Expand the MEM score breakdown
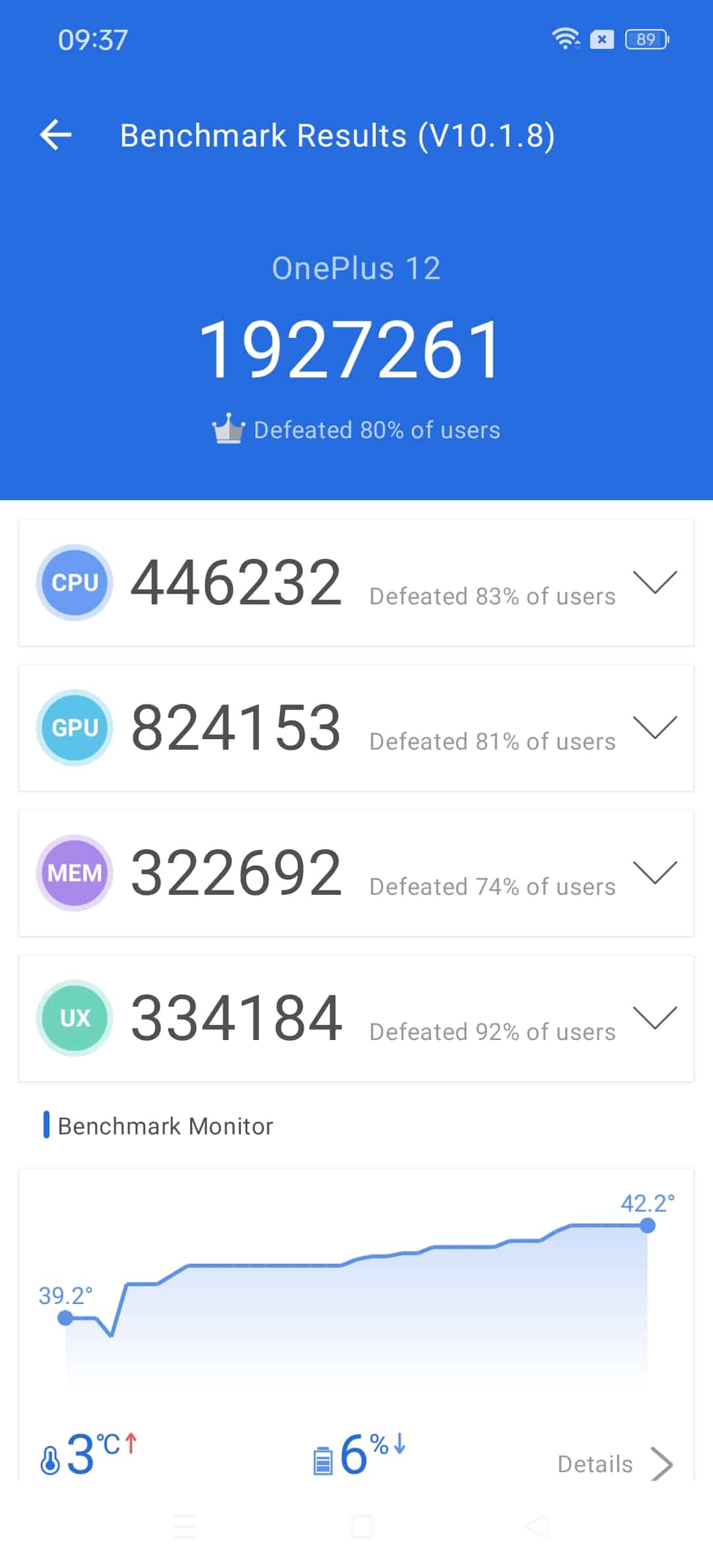 [x=655, y=872]
